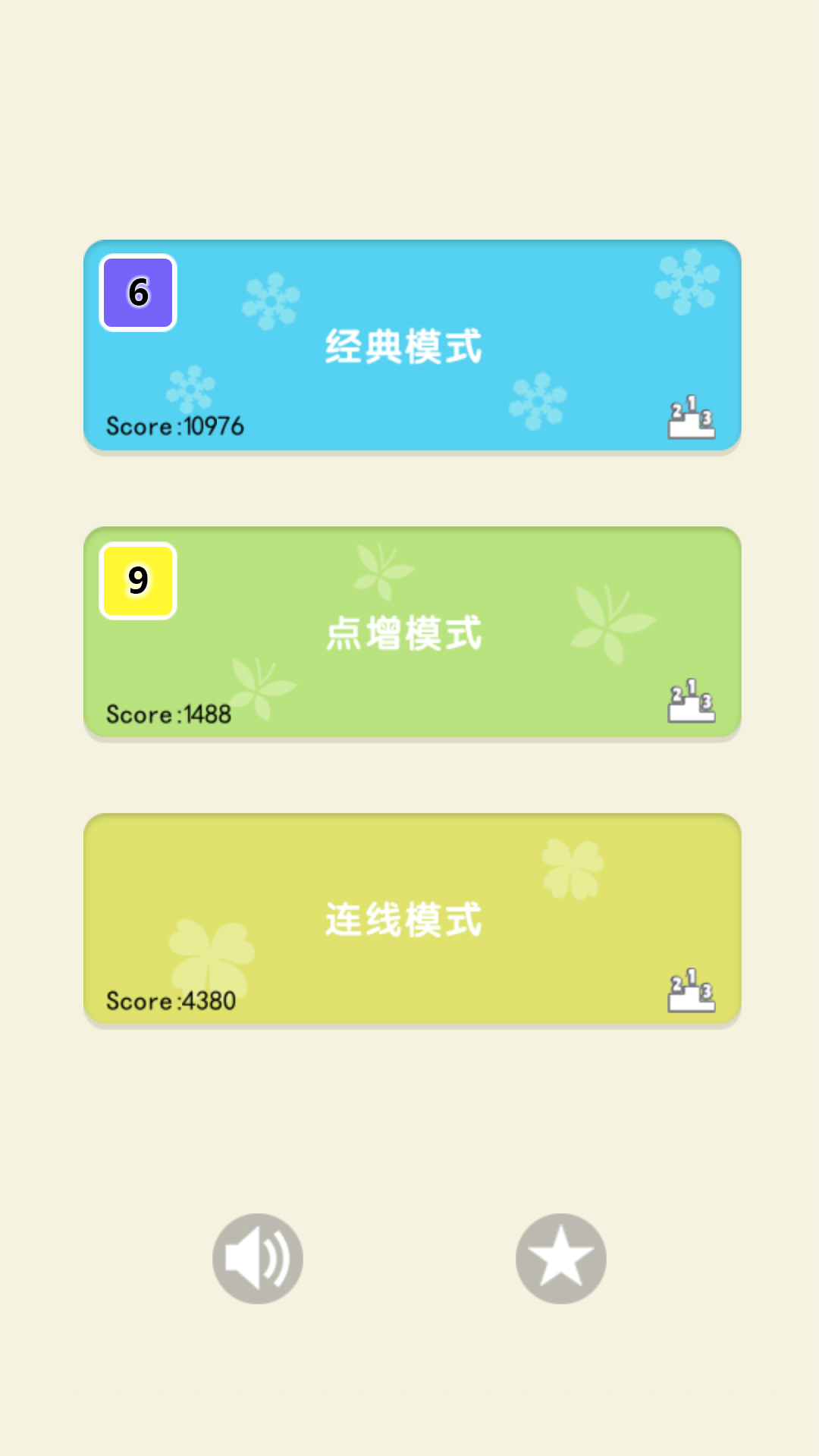This screenshot has width=819, height=1456.
Task: Mute the background audio via speaker button
Action: (x=257, y=1257)
